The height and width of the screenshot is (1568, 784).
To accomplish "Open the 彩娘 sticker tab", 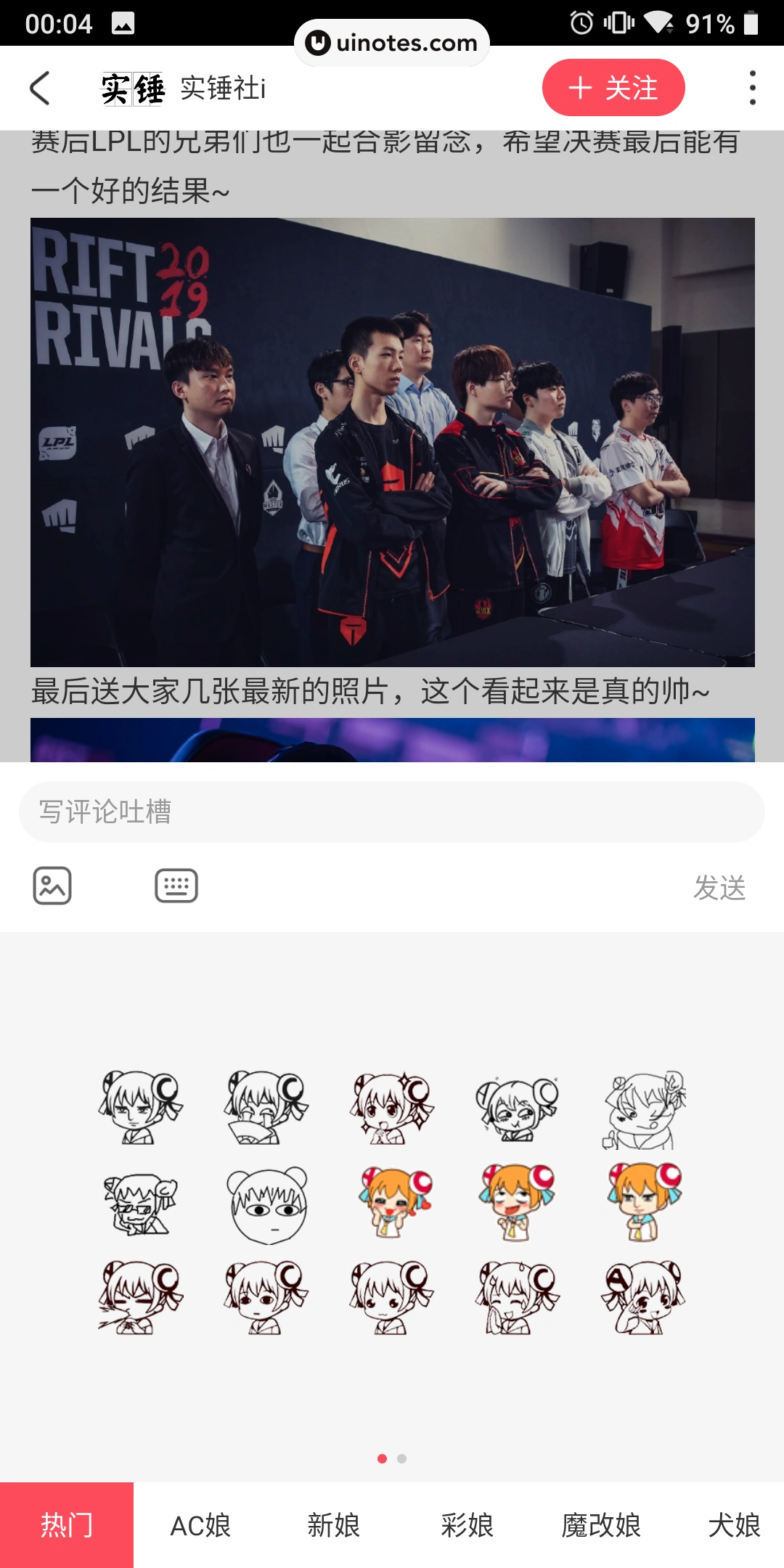I will tap(467, 1525).
